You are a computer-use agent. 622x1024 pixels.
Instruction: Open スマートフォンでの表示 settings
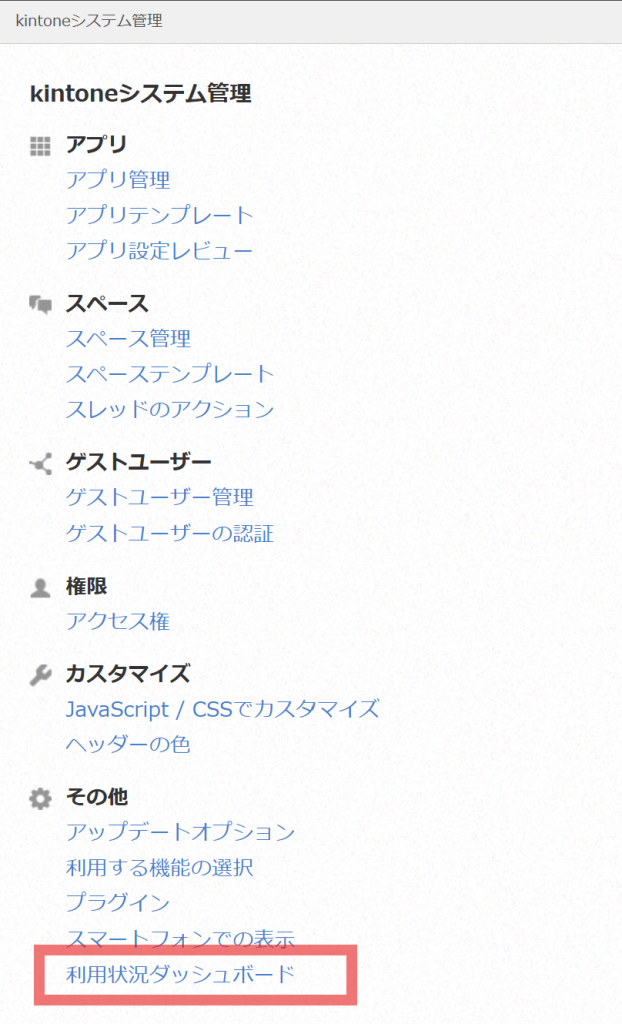tap(181, 938)
